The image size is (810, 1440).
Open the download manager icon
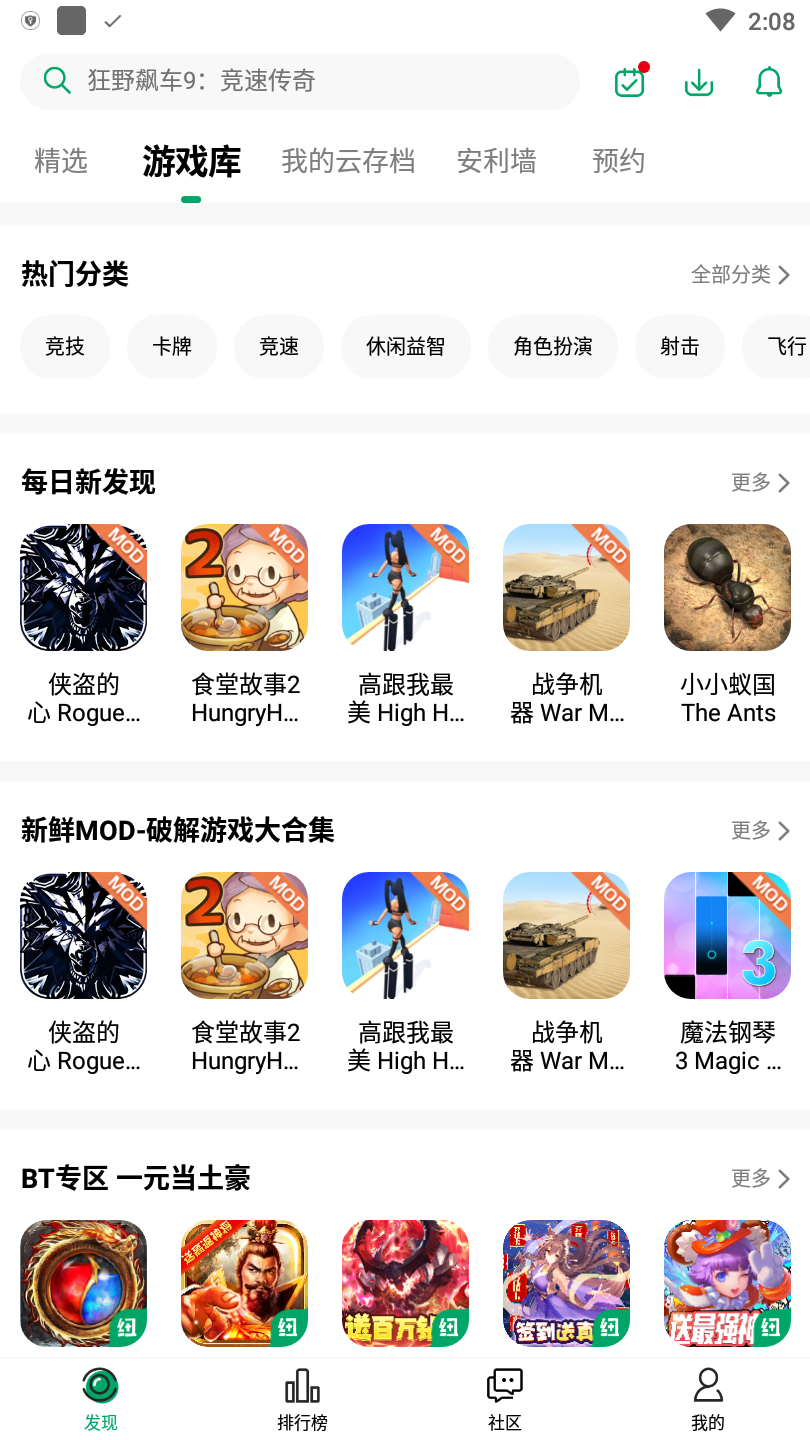[x=698, y=81]
